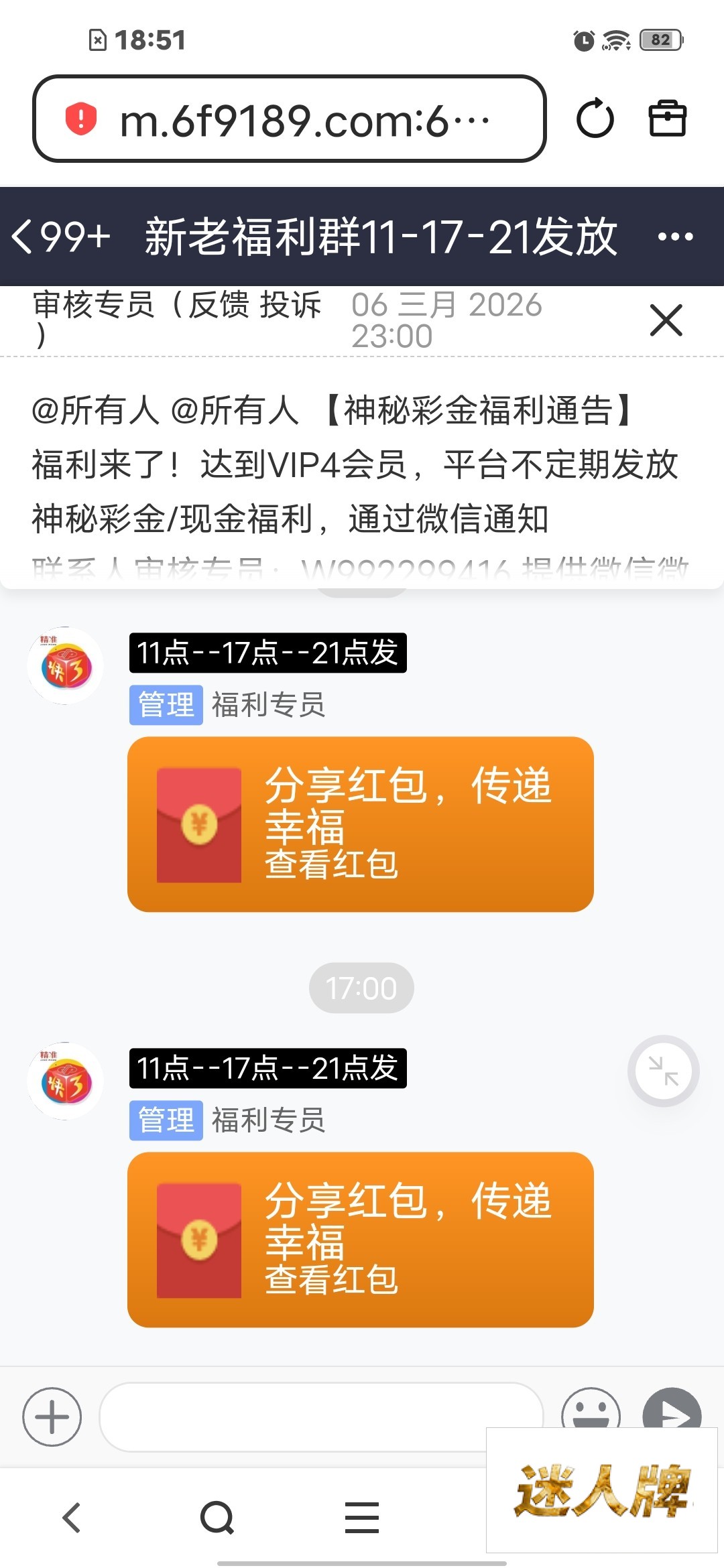Viewport: 724px width, 1568px height.
Task: Dismiss the pinned announcement banner
Action: [666, 320]
